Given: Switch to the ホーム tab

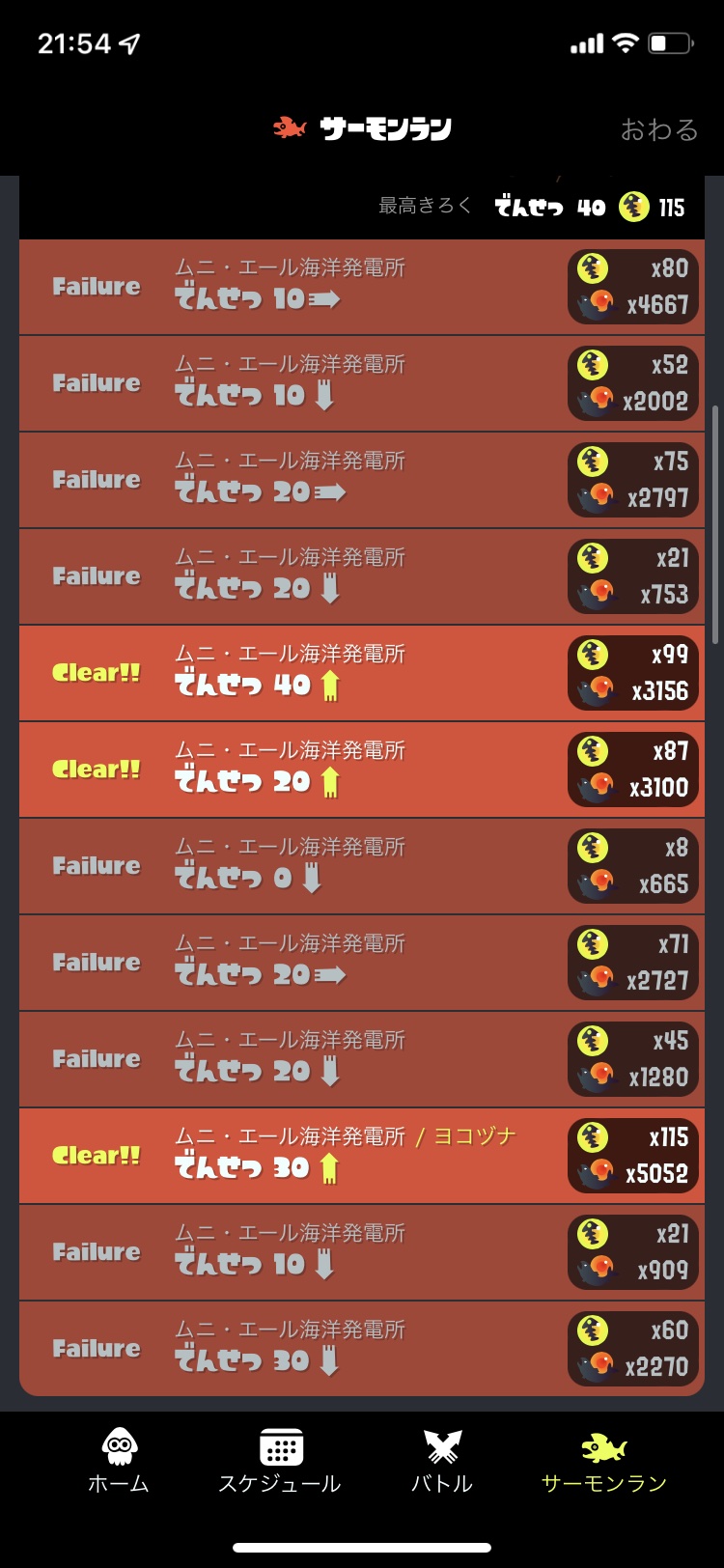Looking at the screenshot, I should [x=119, y=1461].
